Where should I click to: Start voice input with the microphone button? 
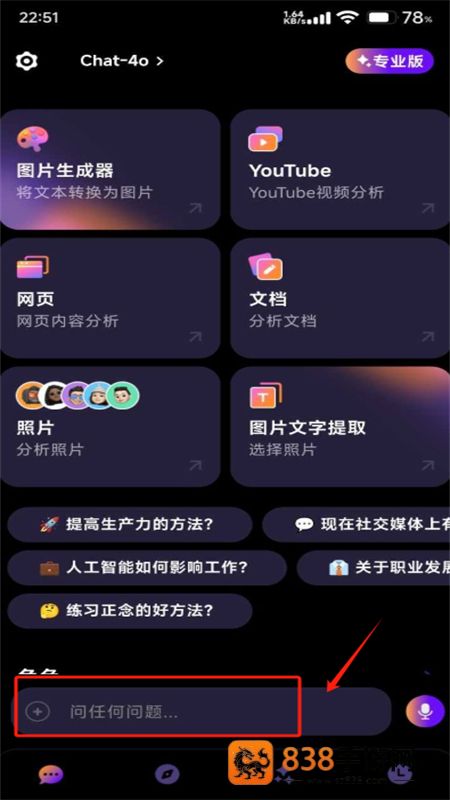[x=425, y=711]
